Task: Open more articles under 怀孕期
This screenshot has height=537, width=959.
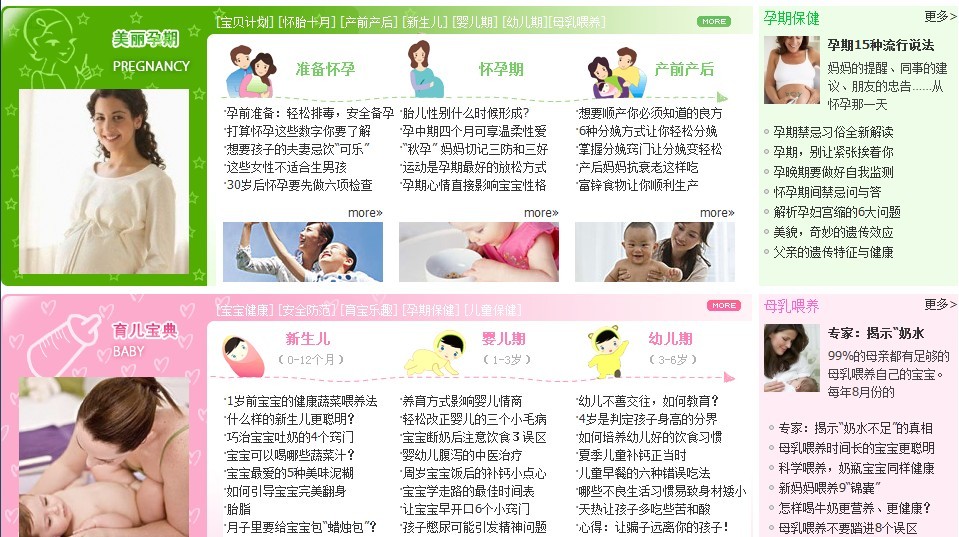Action: [x=541, y=212]
